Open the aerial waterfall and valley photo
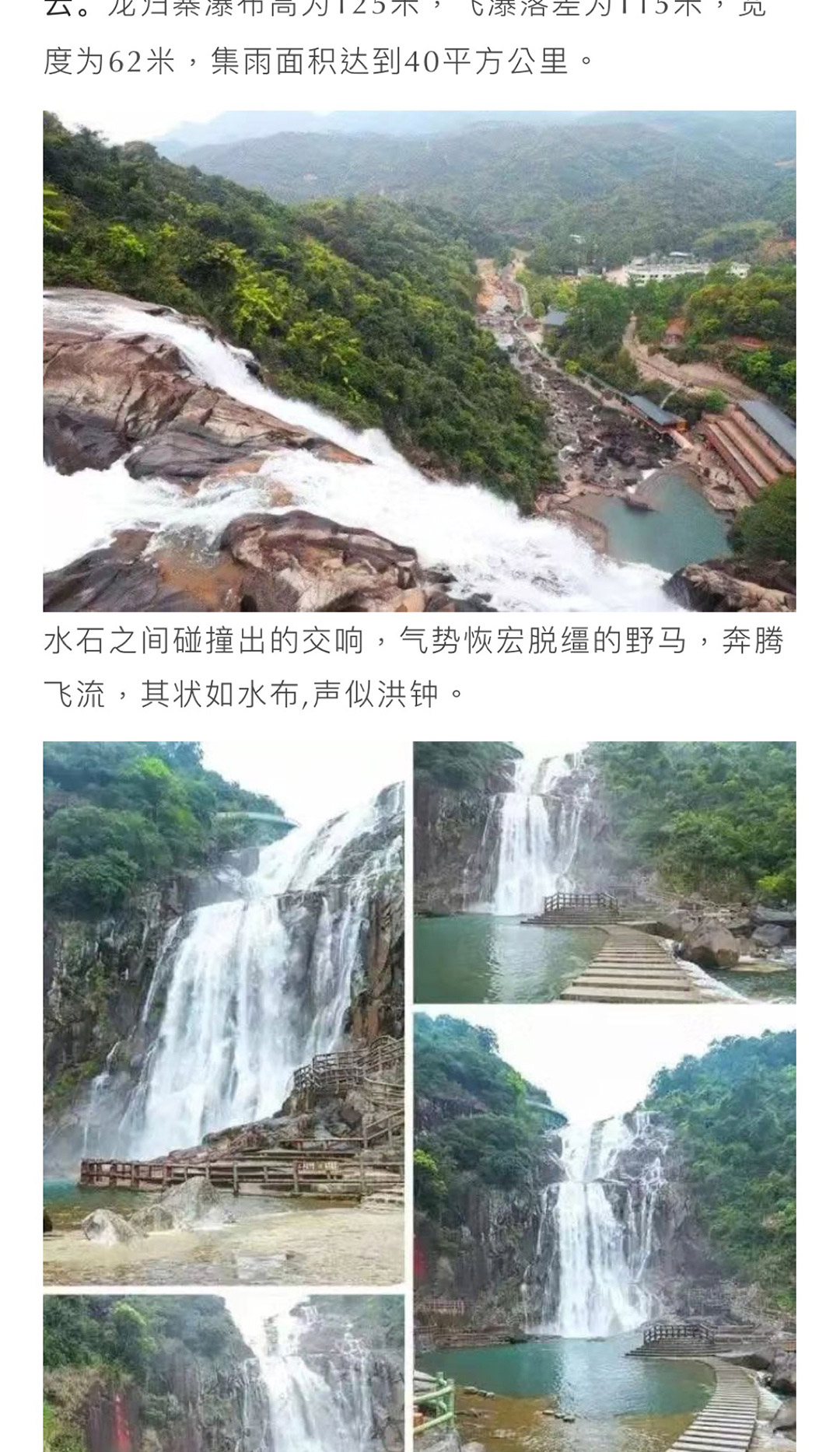The width and height of the screenshot is (840, 1452). (x=419, y=361)
